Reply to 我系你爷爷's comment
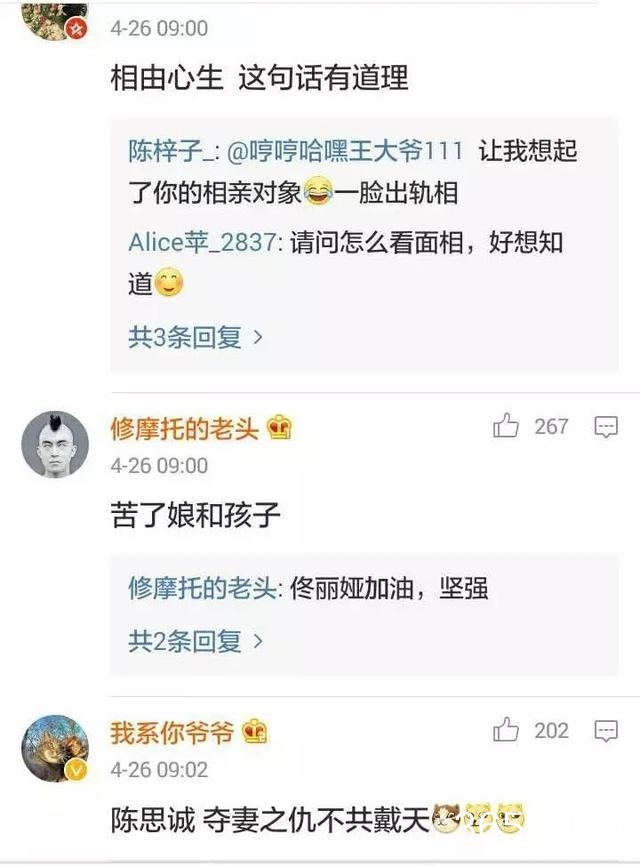640x866 pixels. point(606,732)
